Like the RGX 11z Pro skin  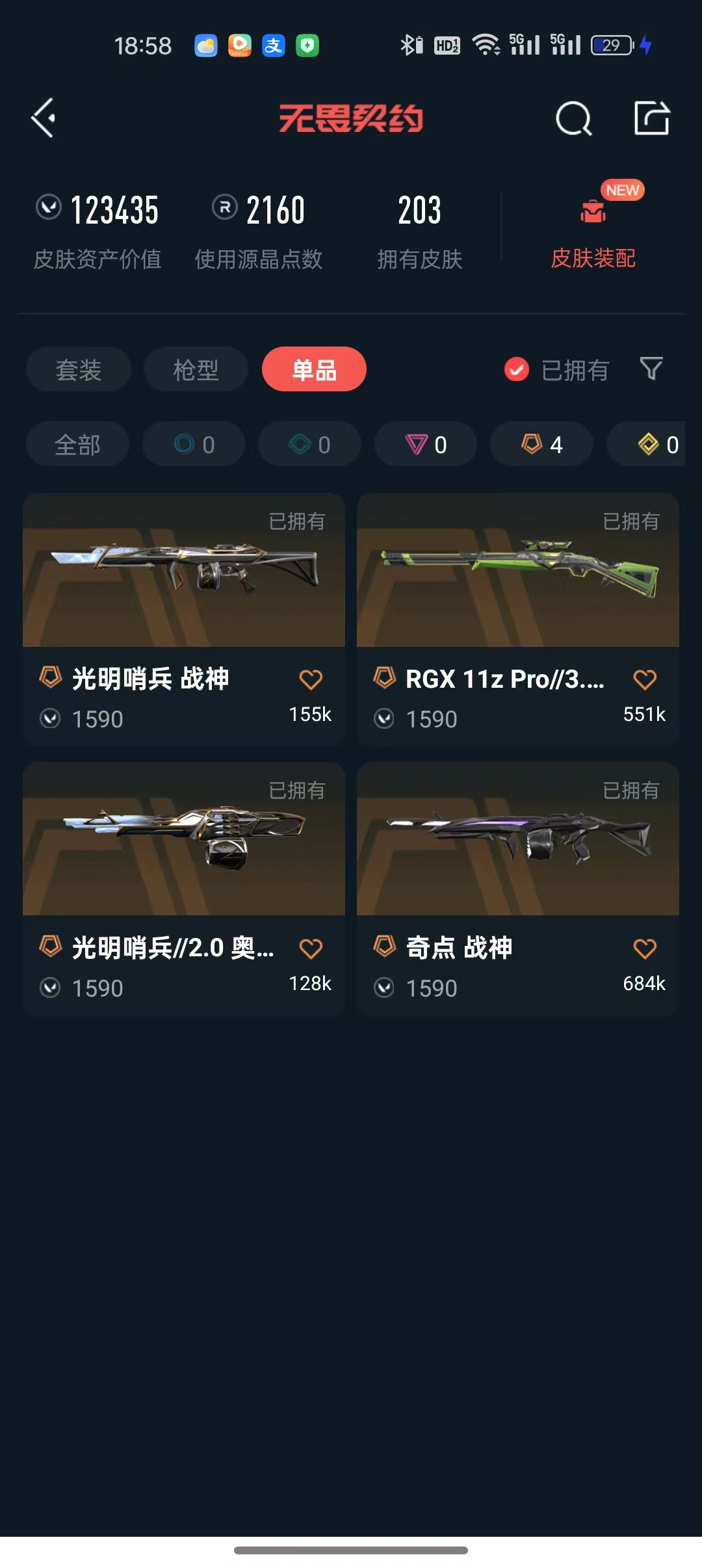pos(645,679)
